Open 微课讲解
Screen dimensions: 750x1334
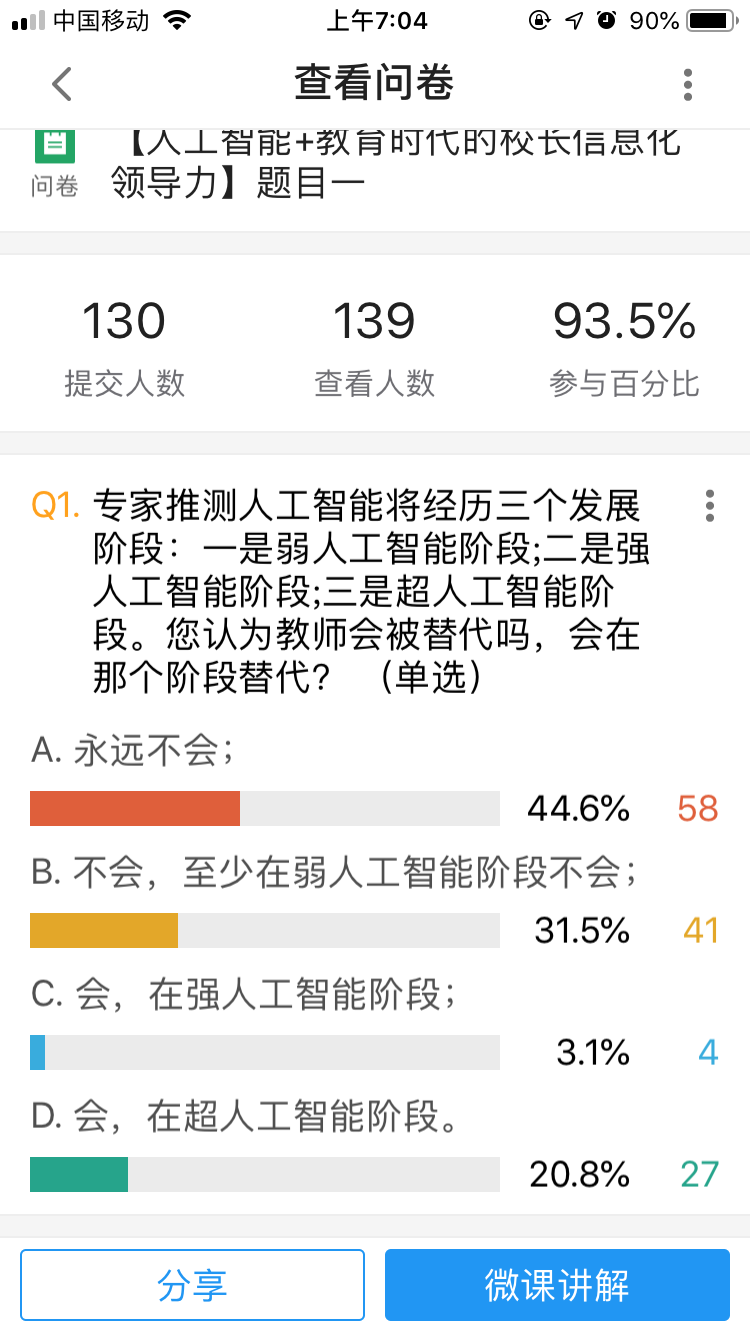point(557,1285)
